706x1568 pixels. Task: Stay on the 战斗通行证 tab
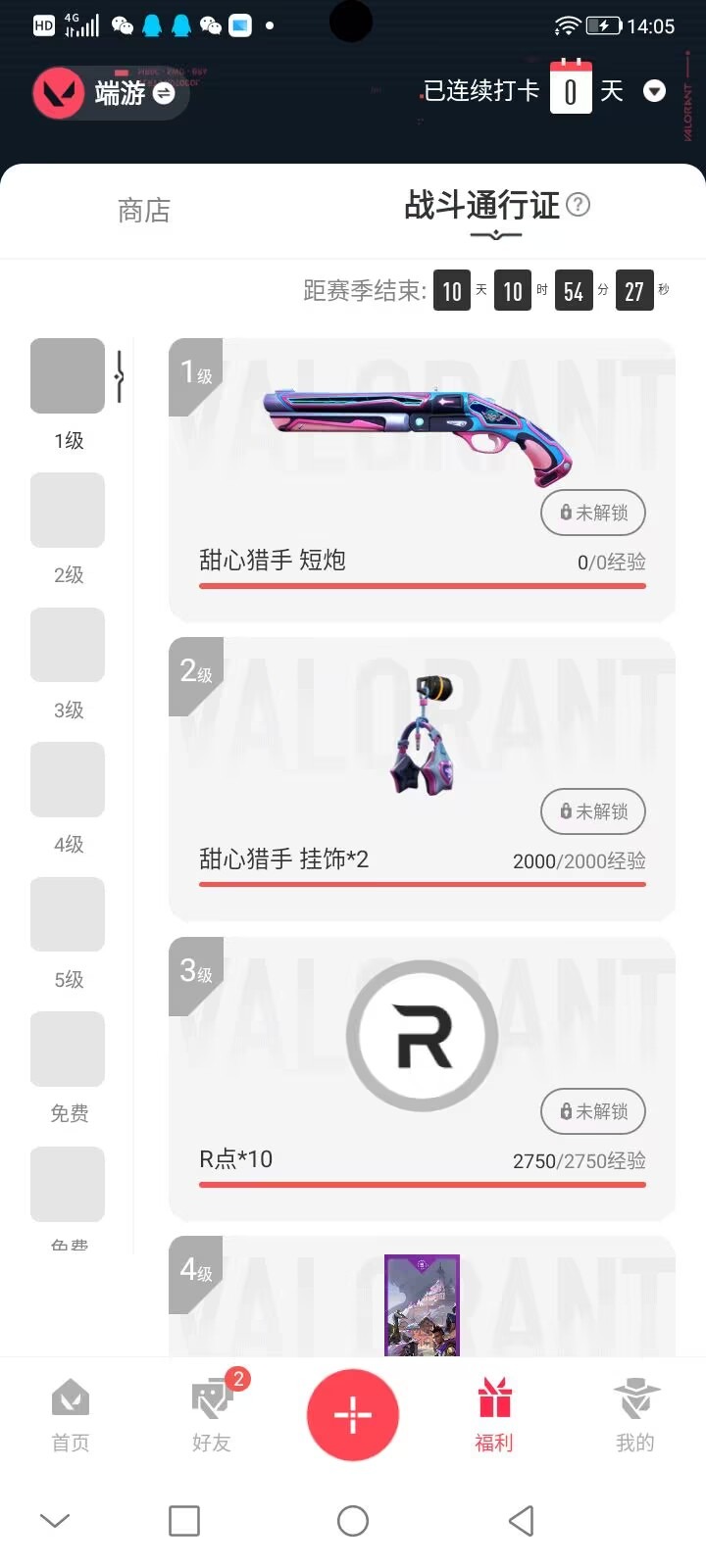[x=479, y=207]
